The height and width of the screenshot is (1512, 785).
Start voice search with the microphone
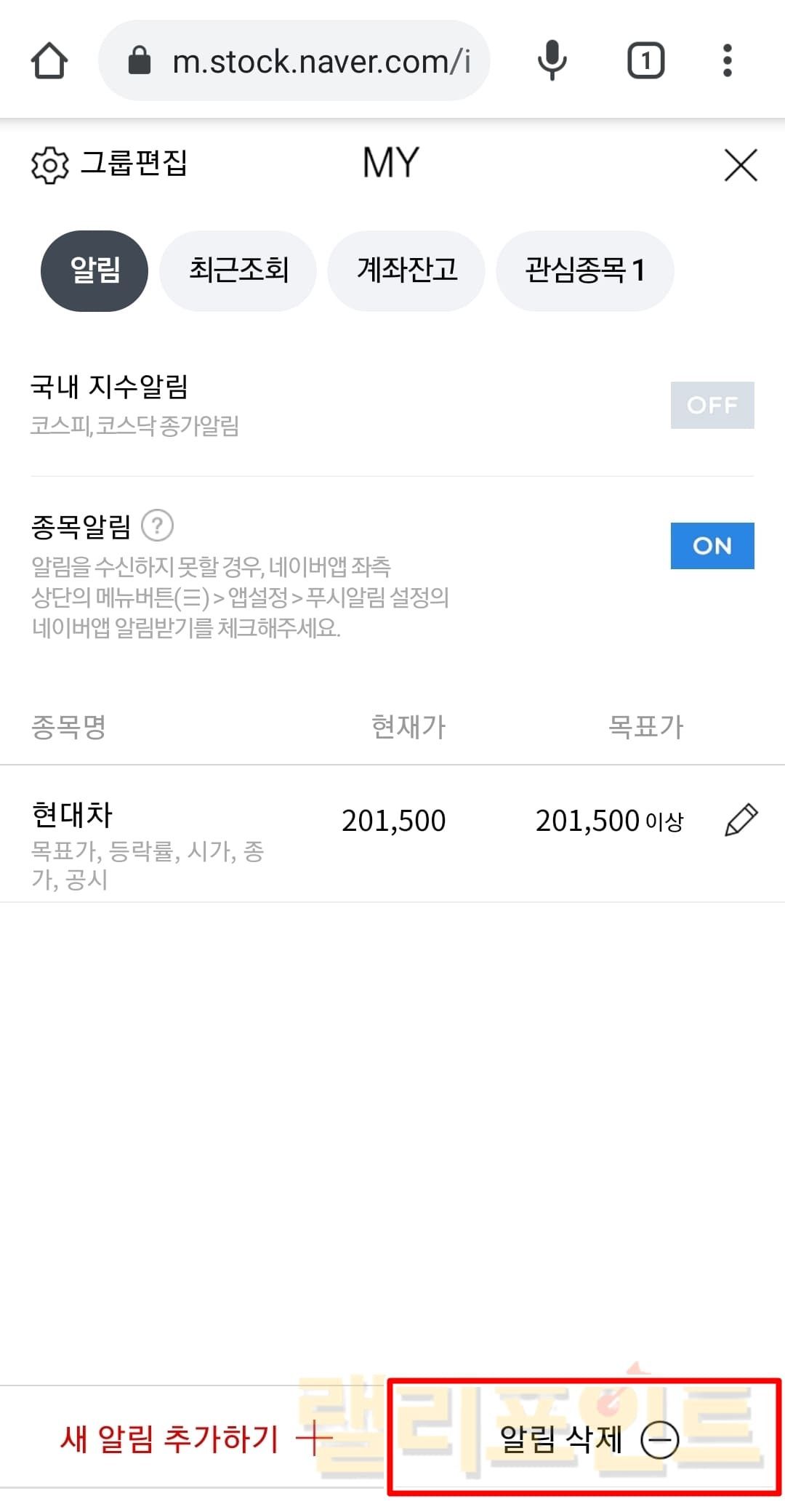552,61
